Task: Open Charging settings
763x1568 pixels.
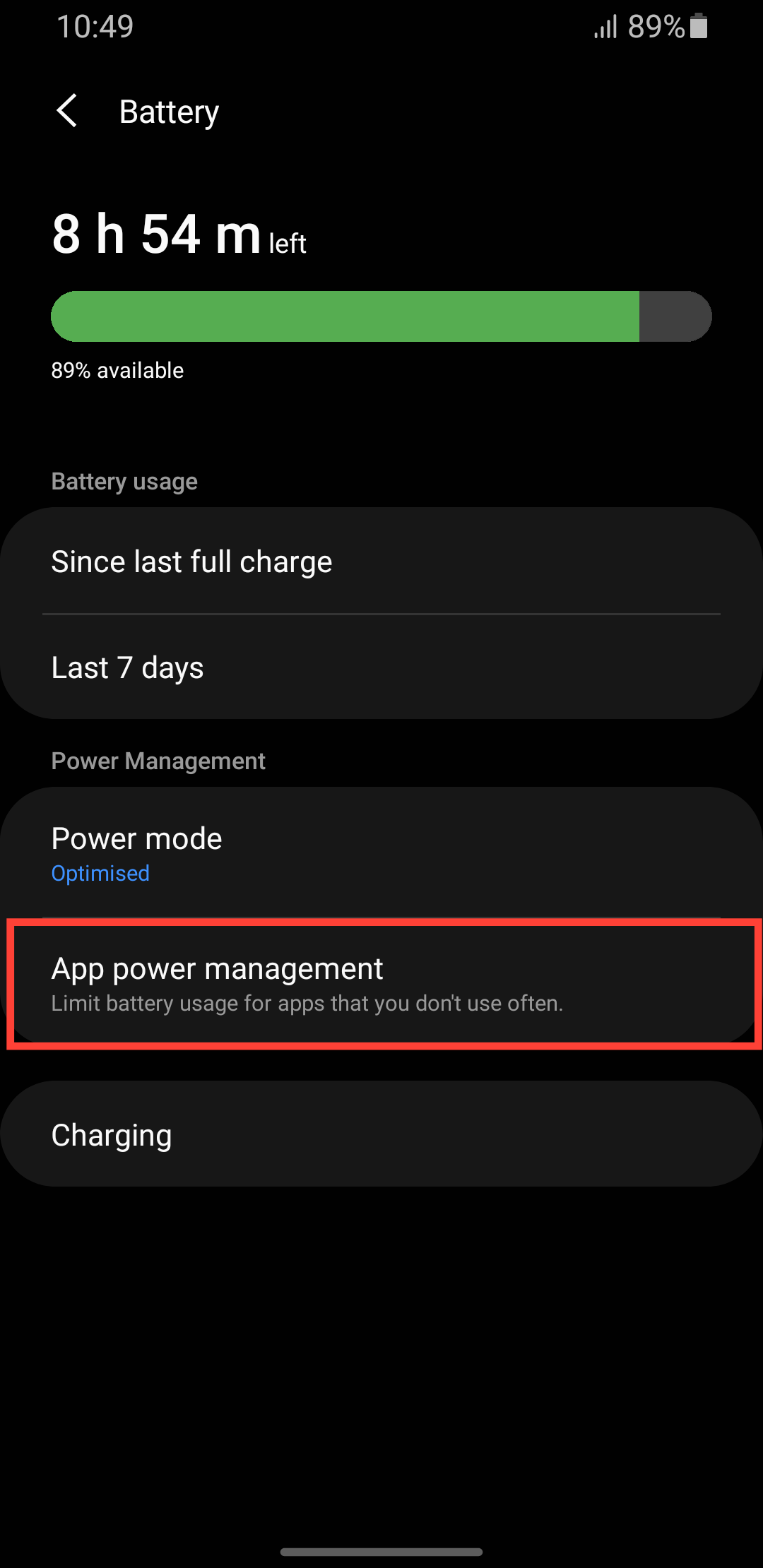Action: (x=381, y=1134)
